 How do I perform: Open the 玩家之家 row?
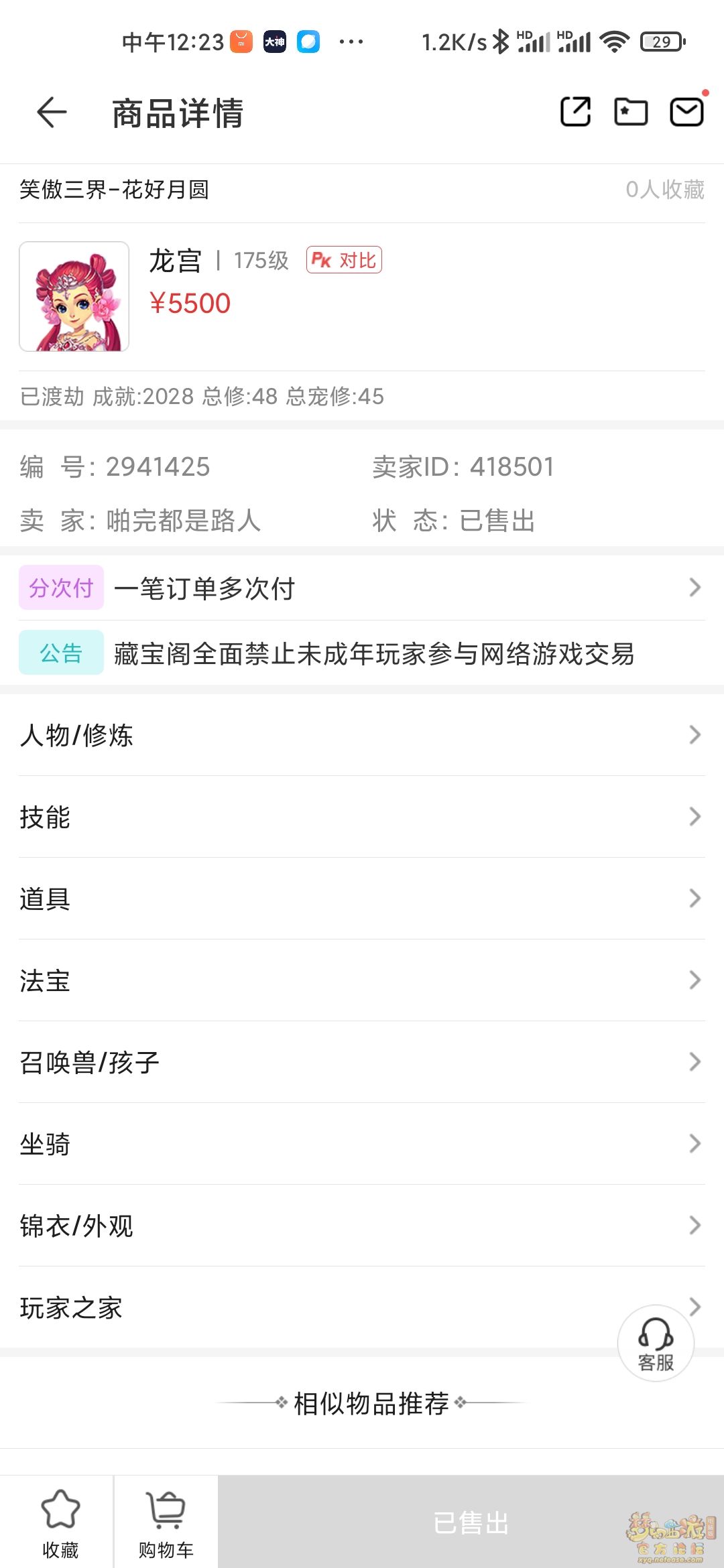click(x=308, y=1307)
